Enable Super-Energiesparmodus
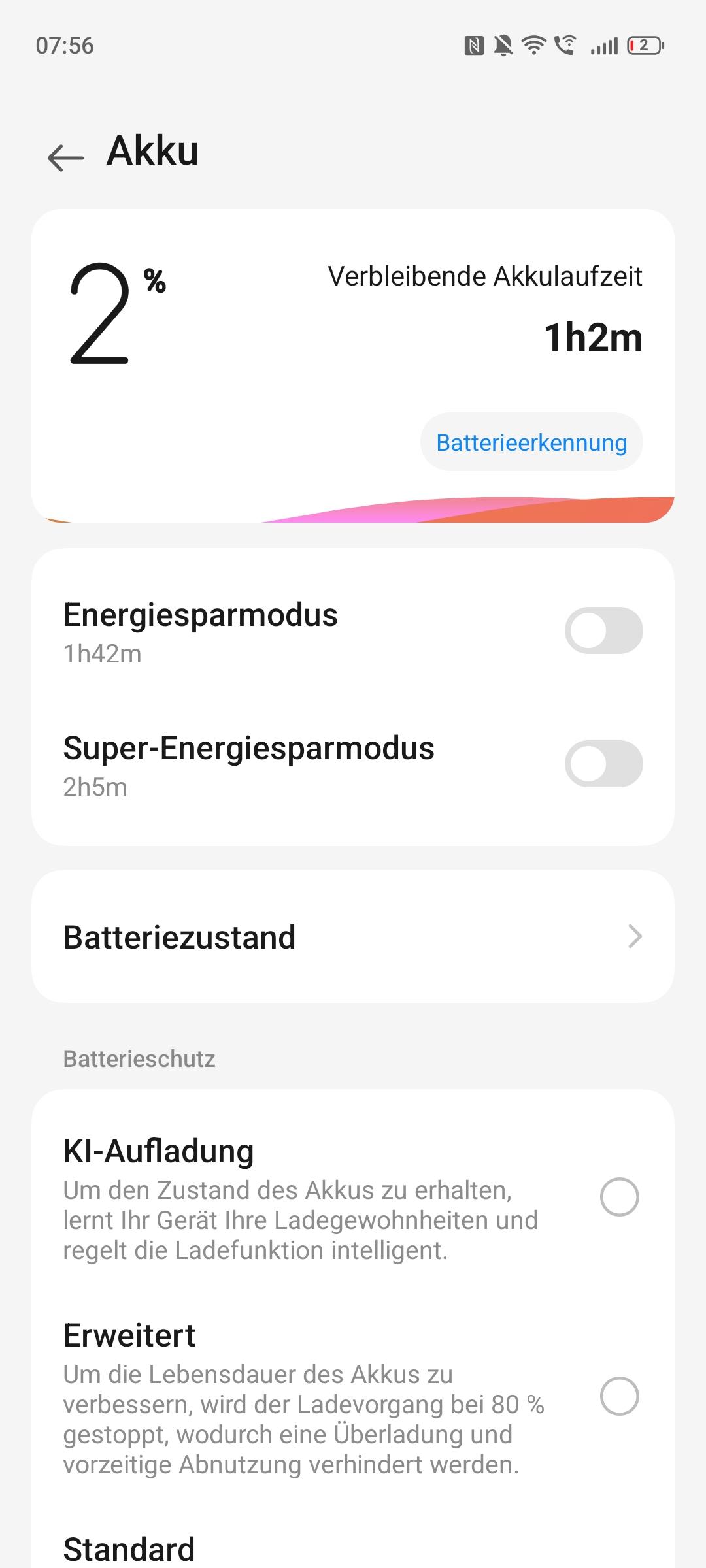The width and height of the screenshot is (706, 1568). 603,764
